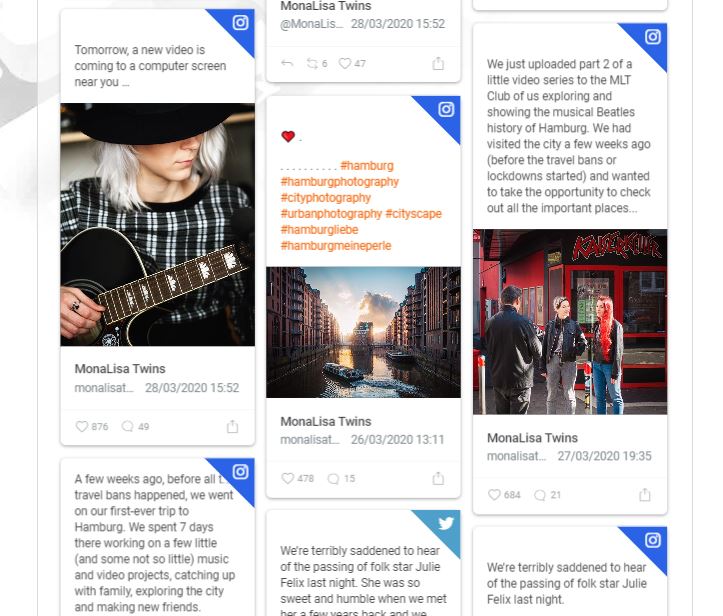Open the #hamburg hashtag link

[366, 166]
